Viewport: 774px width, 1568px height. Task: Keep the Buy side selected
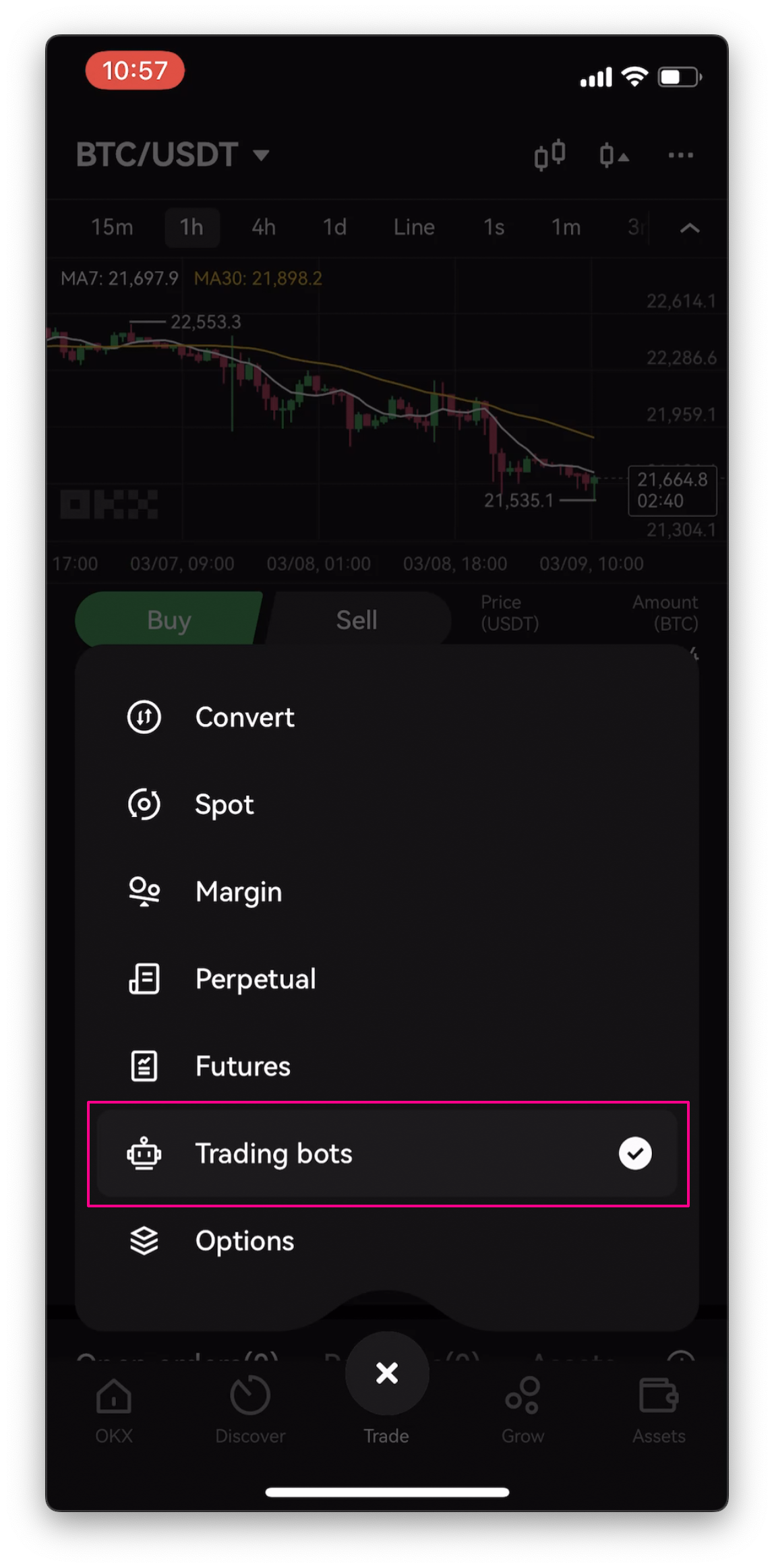(x=169, y=619)
